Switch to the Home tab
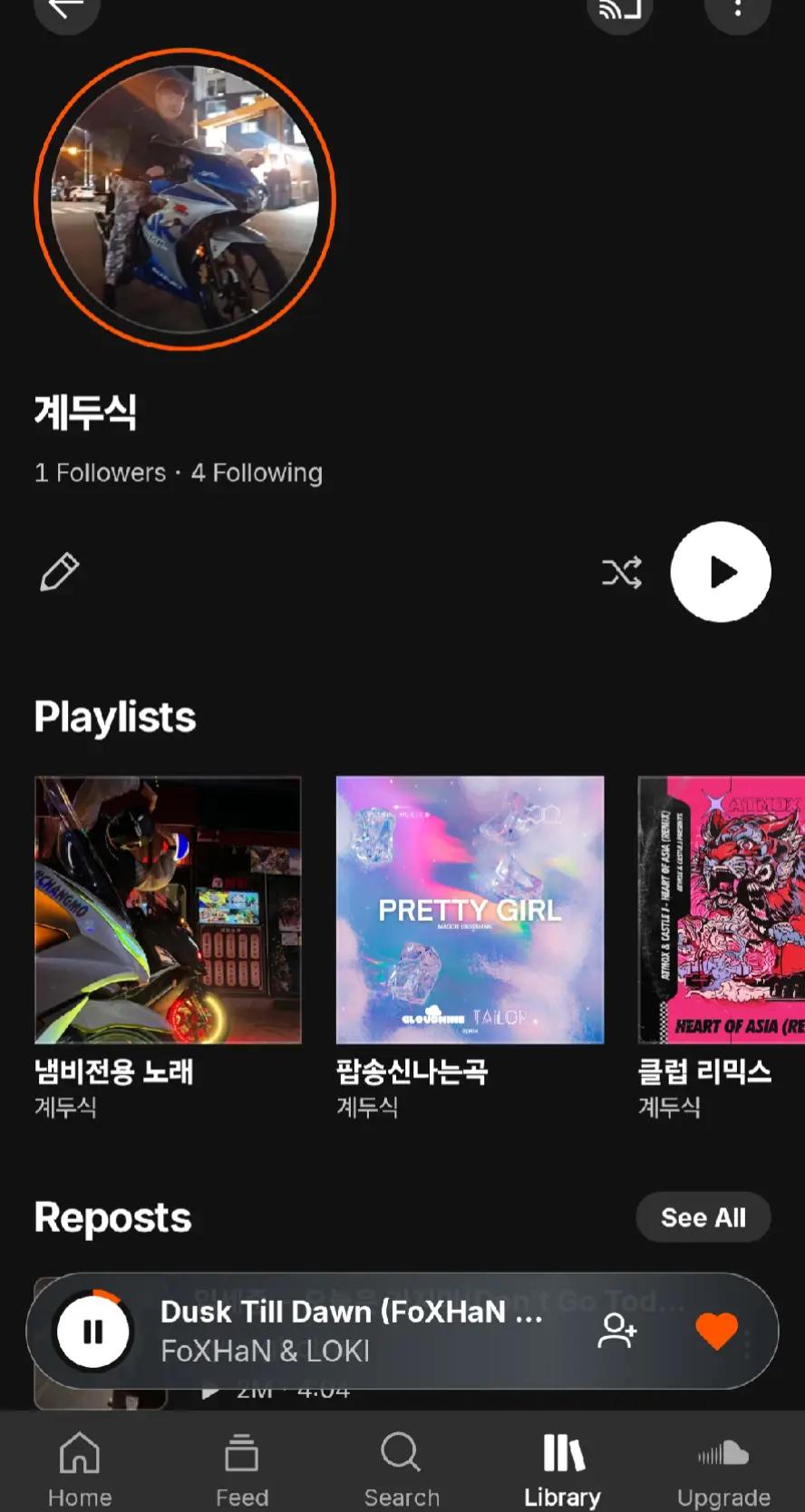The image size is (805, 1512). tap(80, 1468)
